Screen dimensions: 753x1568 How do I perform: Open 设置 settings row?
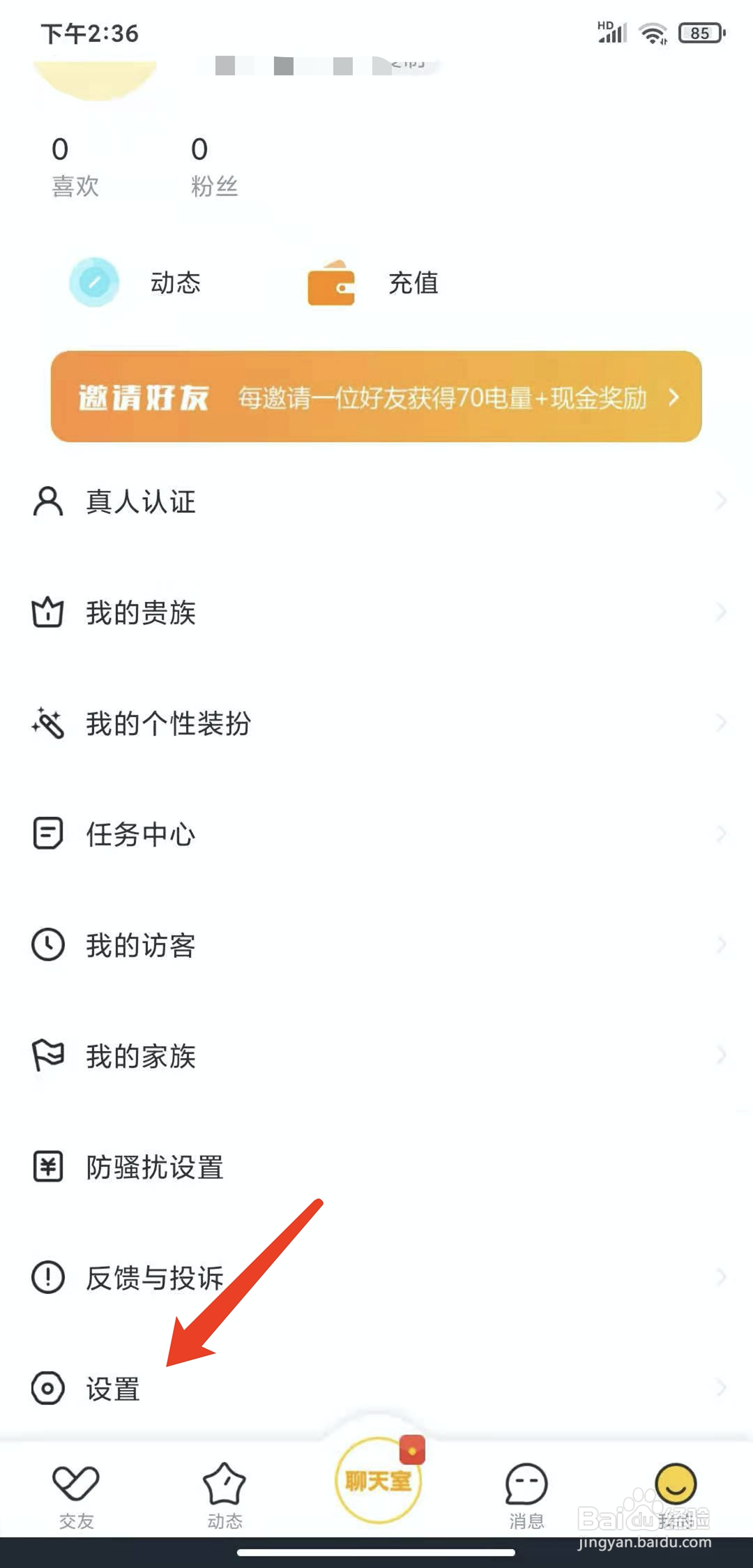[376, 1388]
